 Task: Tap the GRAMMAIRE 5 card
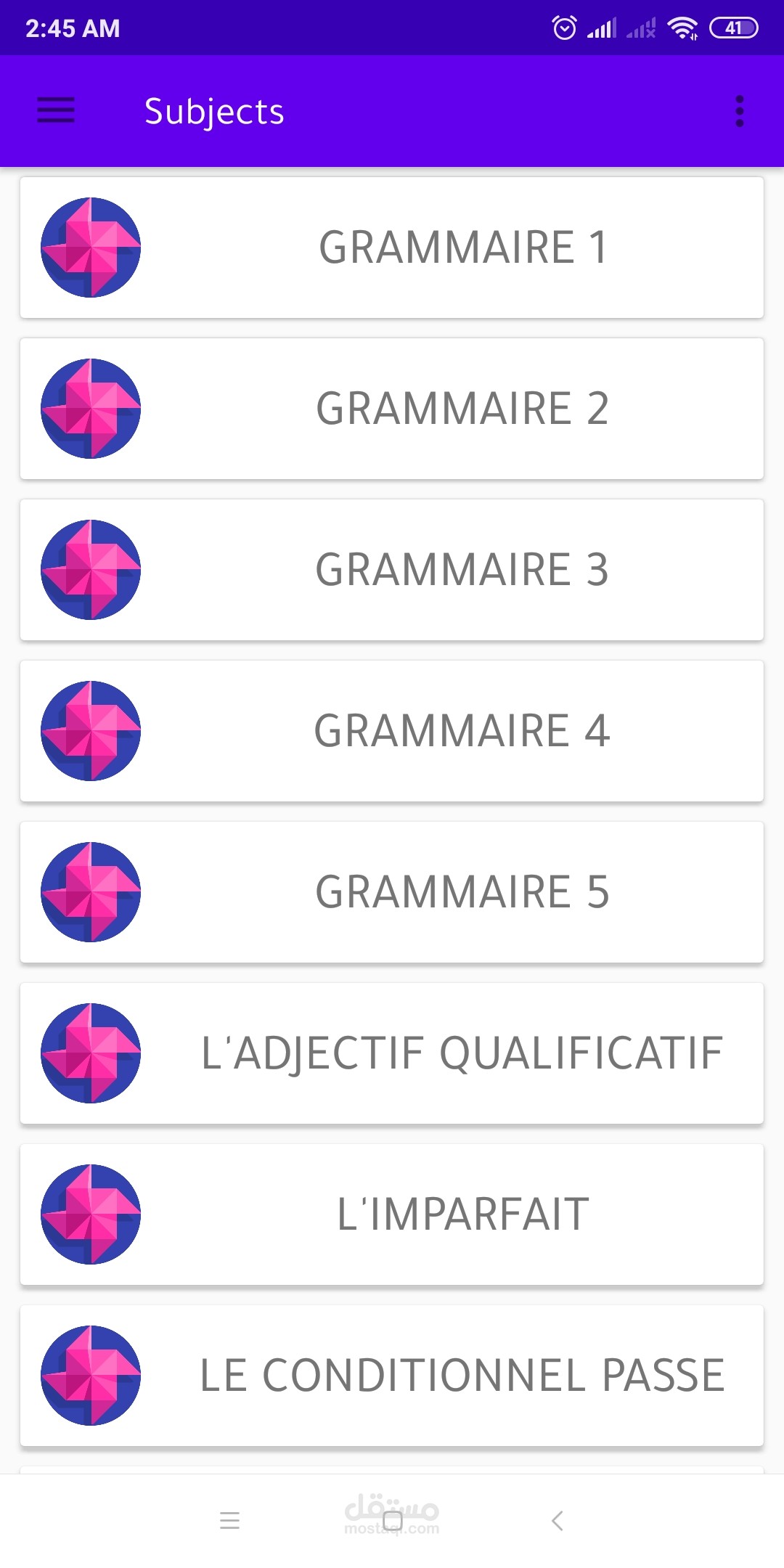pyautogui.click(x=392, y=892)
